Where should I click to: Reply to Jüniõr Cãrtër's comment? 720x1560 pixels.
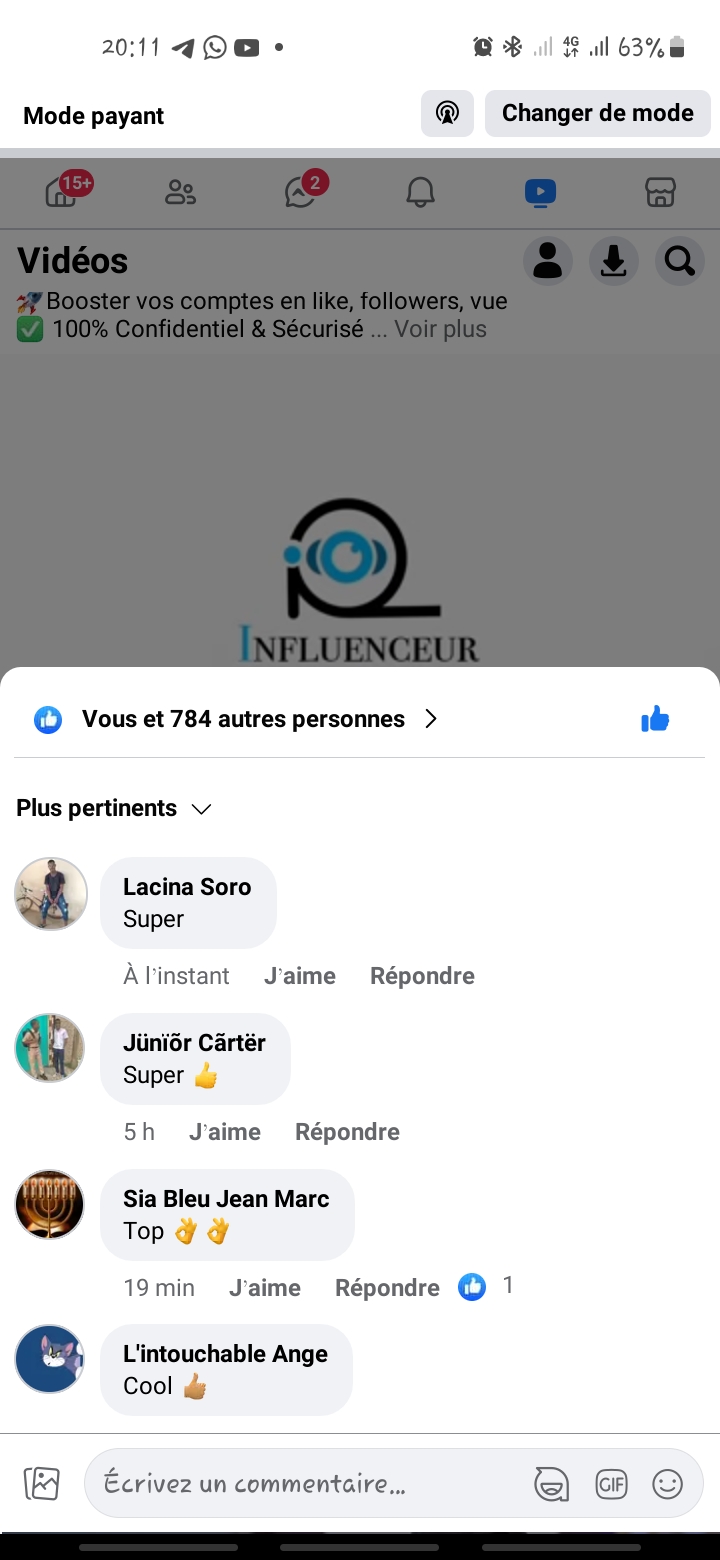(347, 1132)
